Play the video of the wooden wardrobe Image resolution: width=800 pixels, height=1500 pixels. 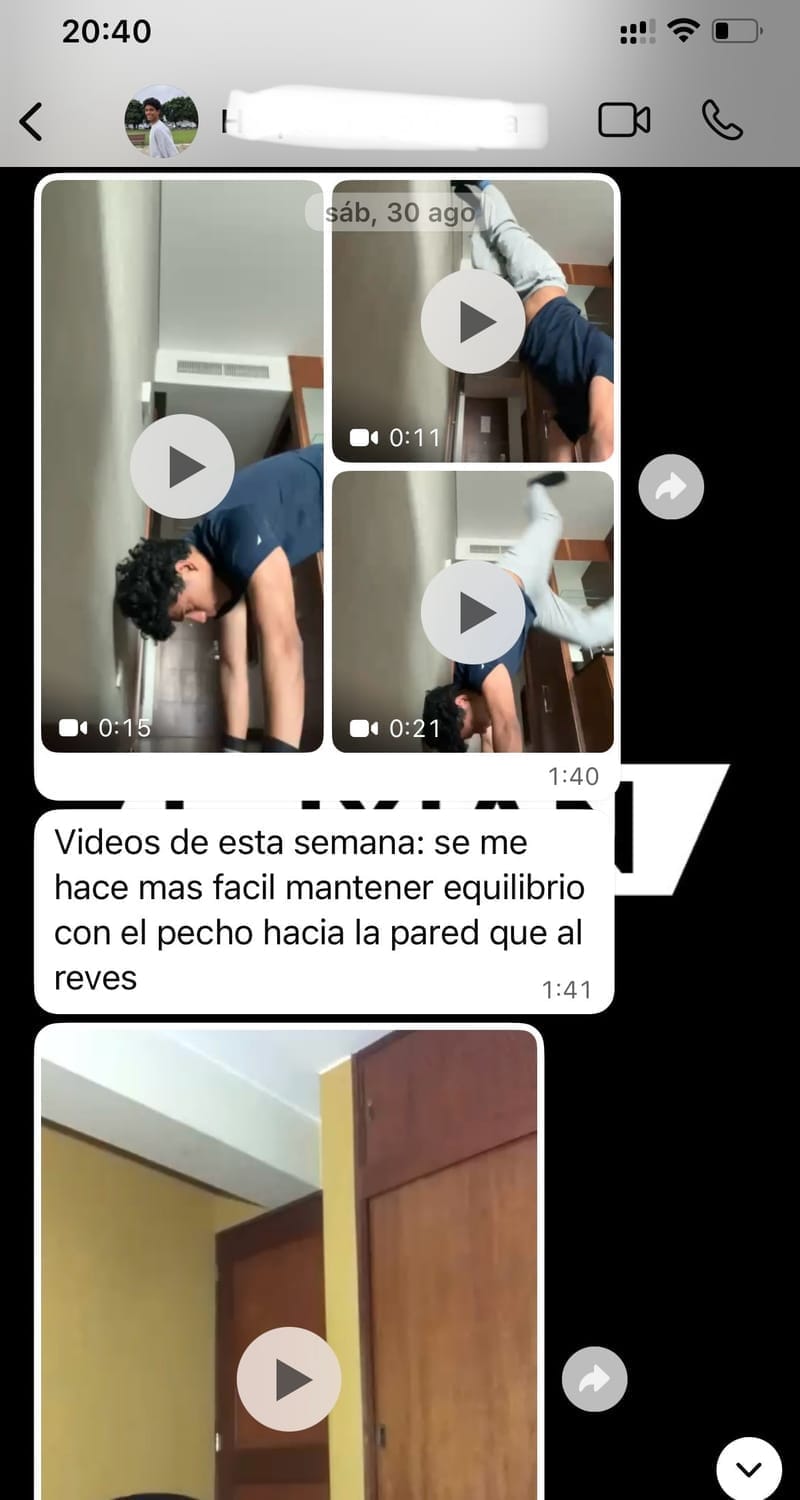tap(288, 1379)
